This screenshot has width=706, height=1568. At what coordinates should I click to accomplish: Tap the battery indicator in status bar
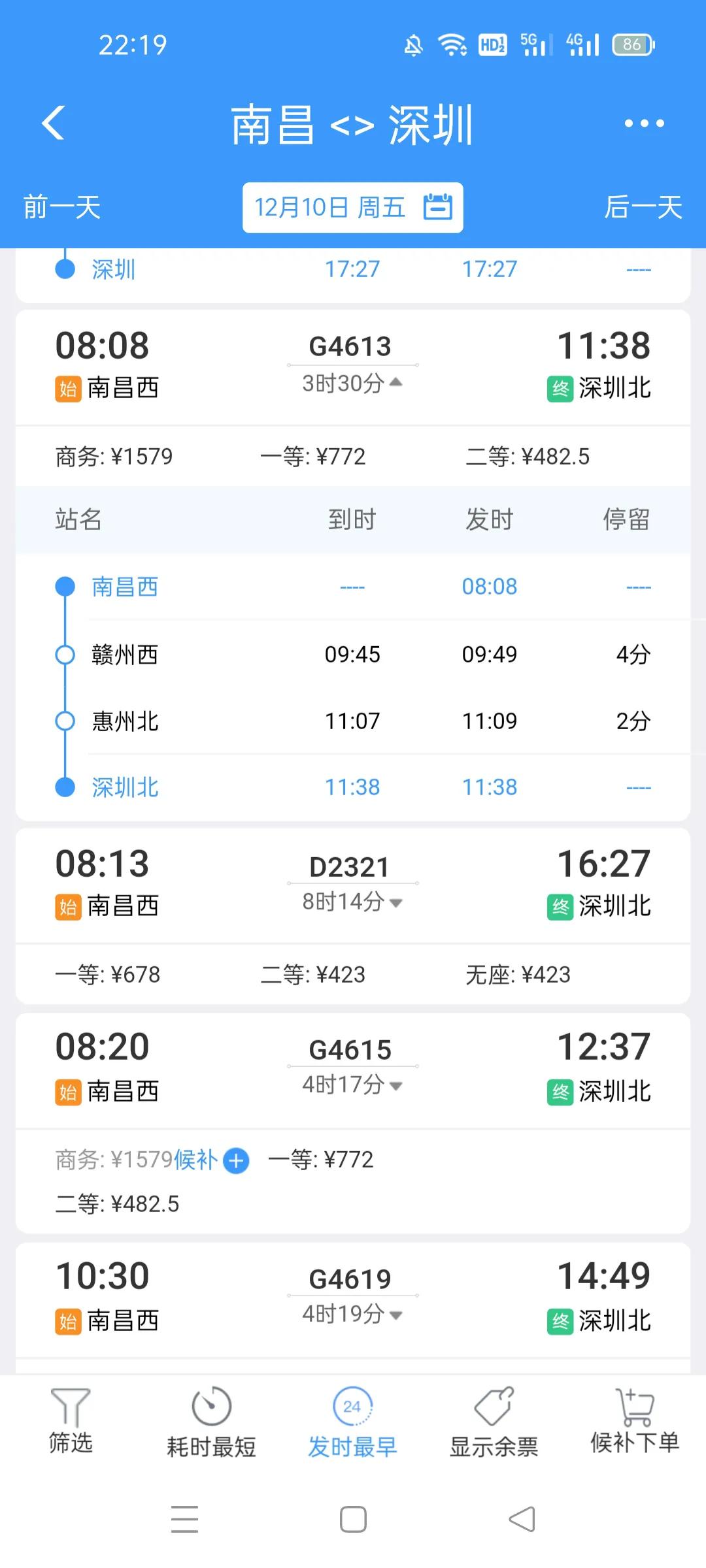(x=632, y=44)
